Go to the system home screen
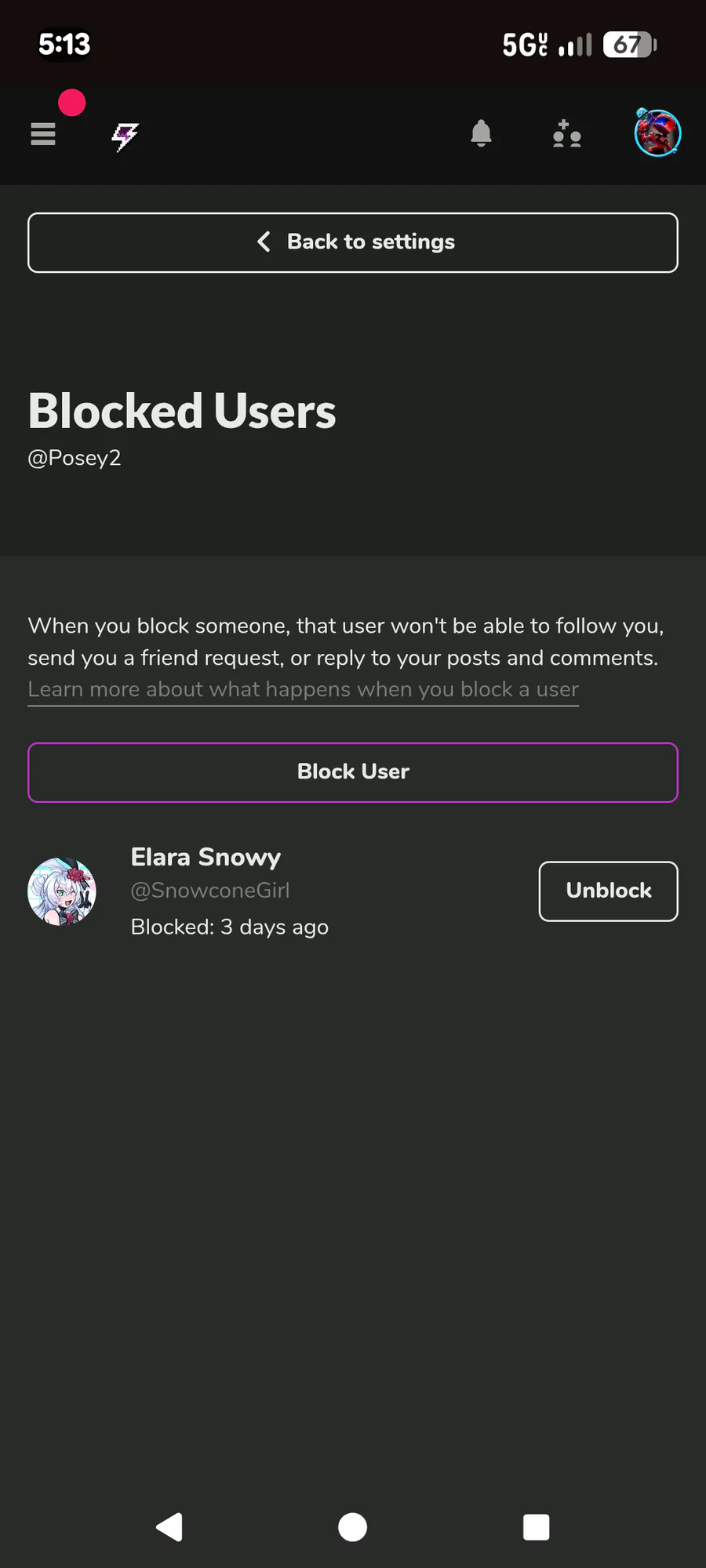Viewport: 706px width, 1568px height. 352,1526
